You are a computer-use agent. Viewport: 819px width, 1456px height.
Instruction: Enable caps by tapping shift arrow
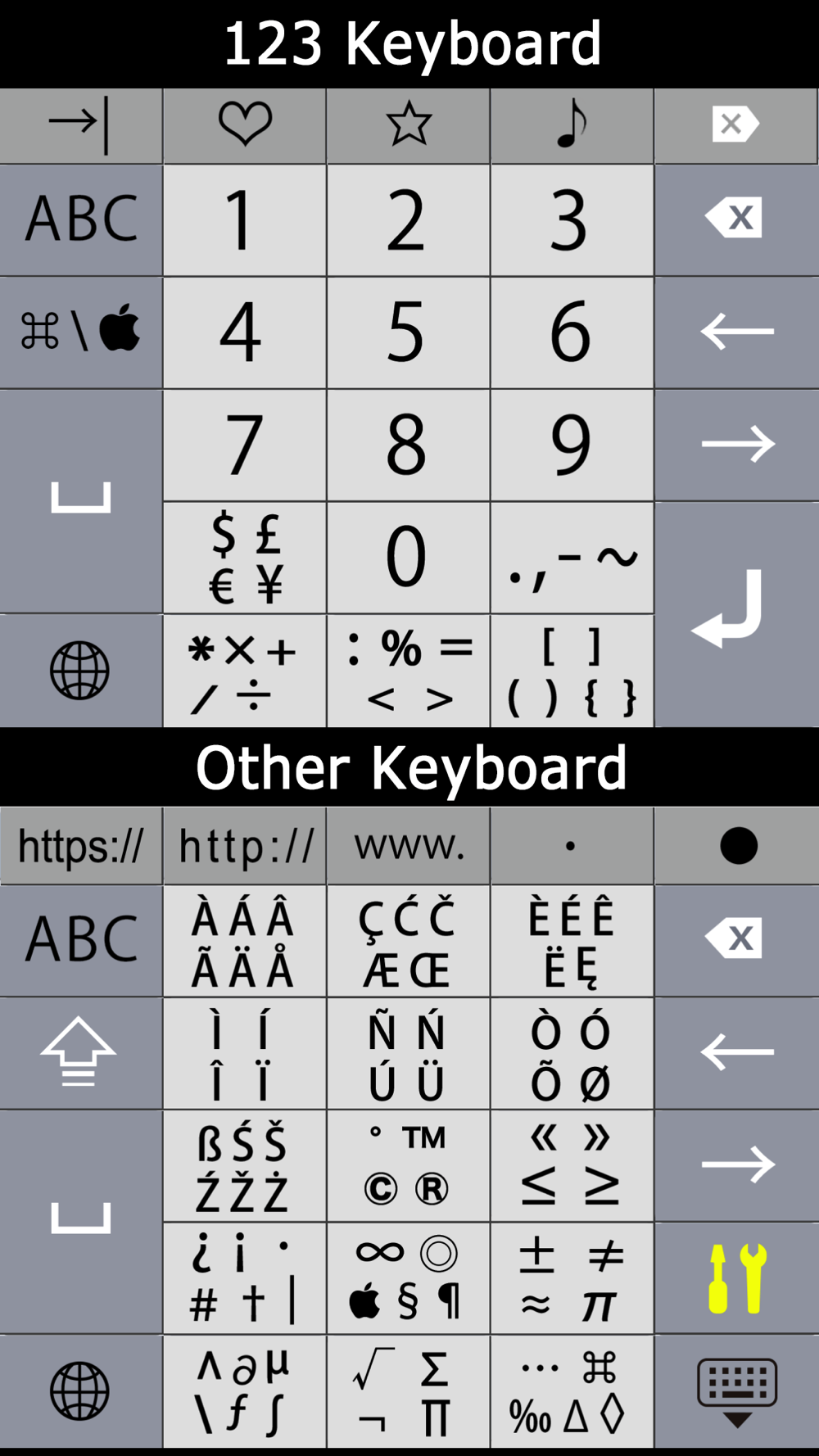[x=80, y=1053]
